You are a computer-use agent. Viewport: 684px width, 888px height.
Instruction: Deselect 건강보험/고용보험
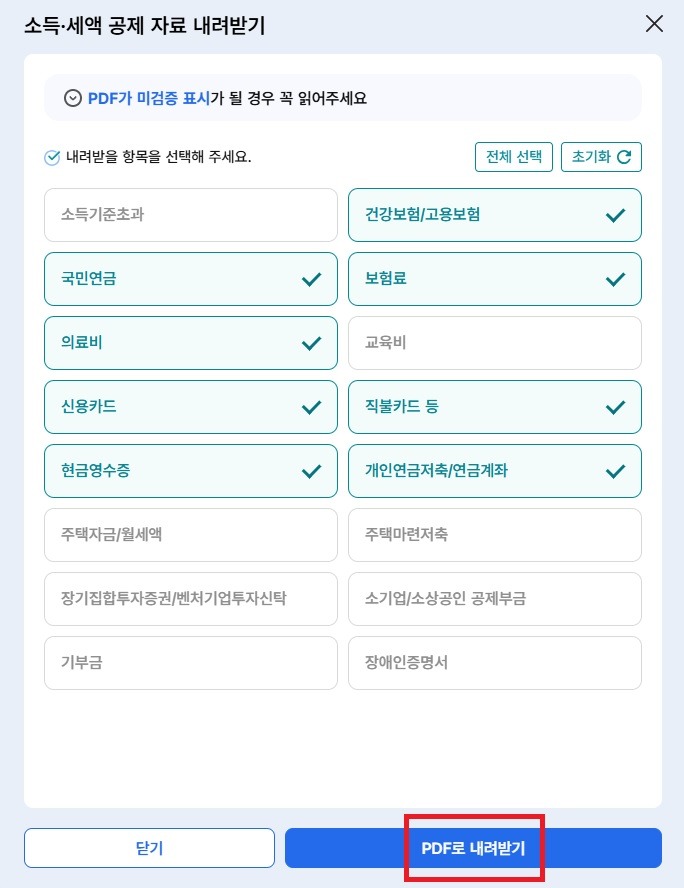[x=494, y=215]
